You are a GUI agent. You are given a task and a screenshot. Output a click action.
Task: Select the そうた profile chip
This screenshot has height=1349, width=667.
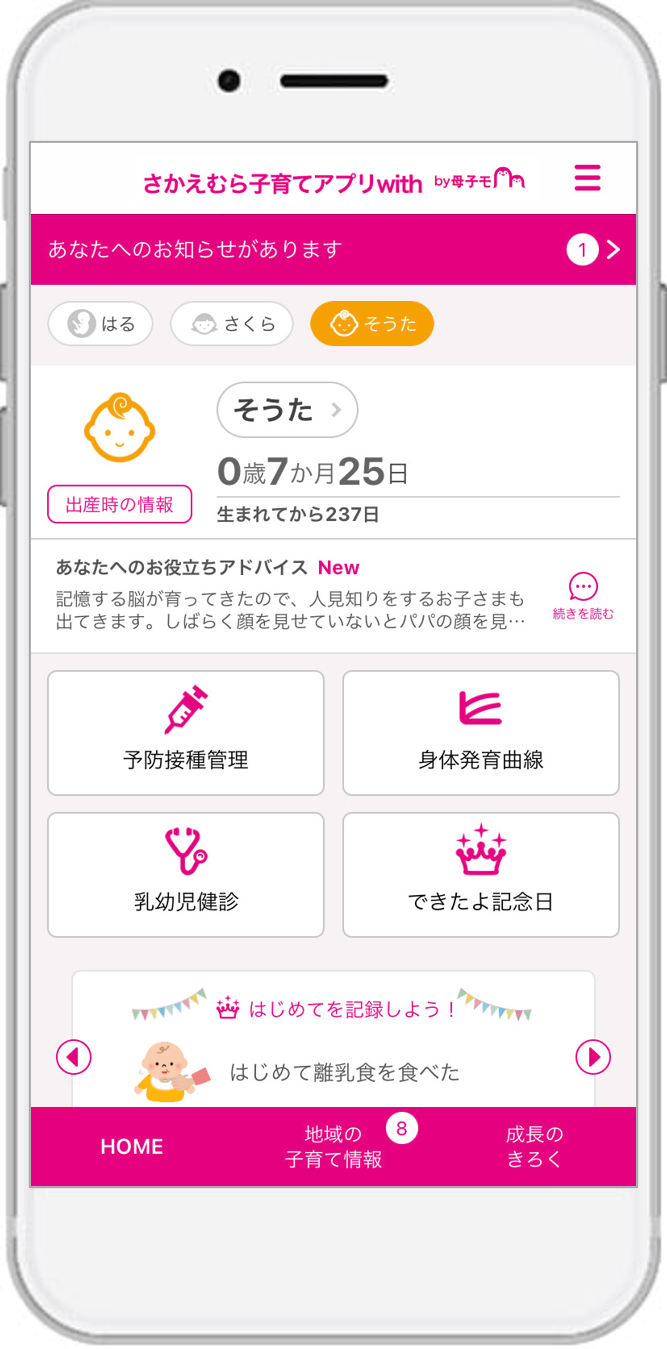[x=371, y=324]
